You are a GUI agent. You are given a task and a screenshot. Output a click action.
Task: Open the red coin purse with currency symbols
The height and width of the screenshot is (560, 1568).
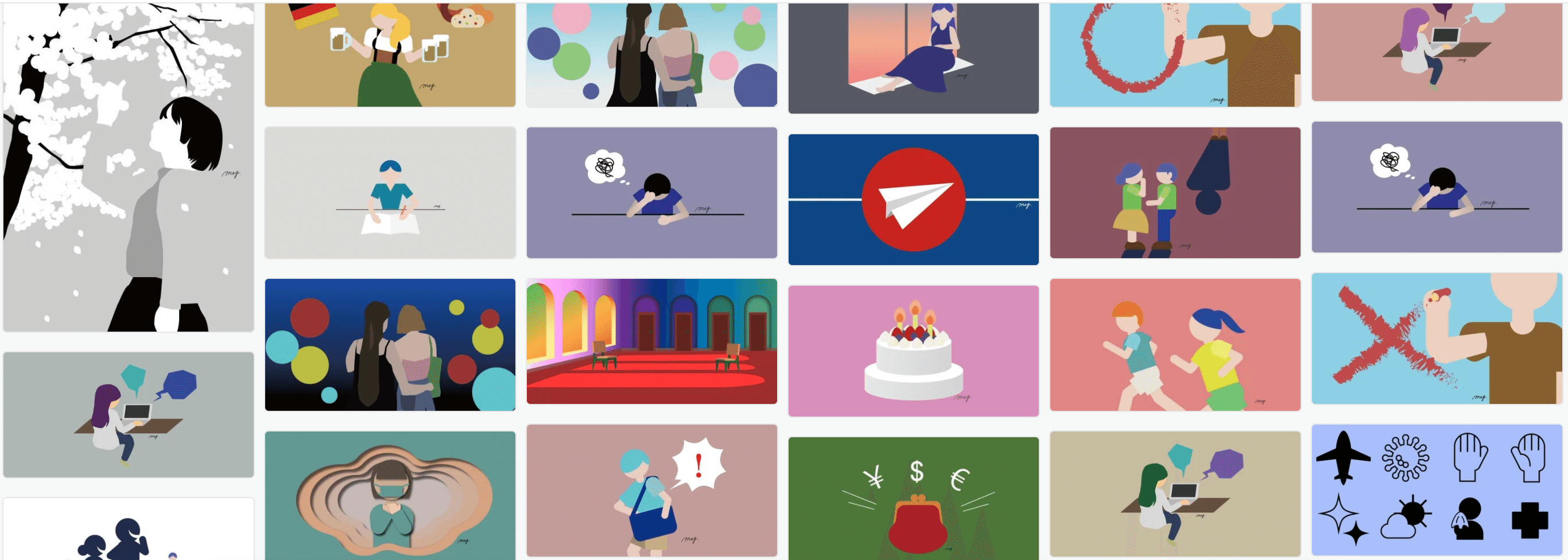coord(913,498)
